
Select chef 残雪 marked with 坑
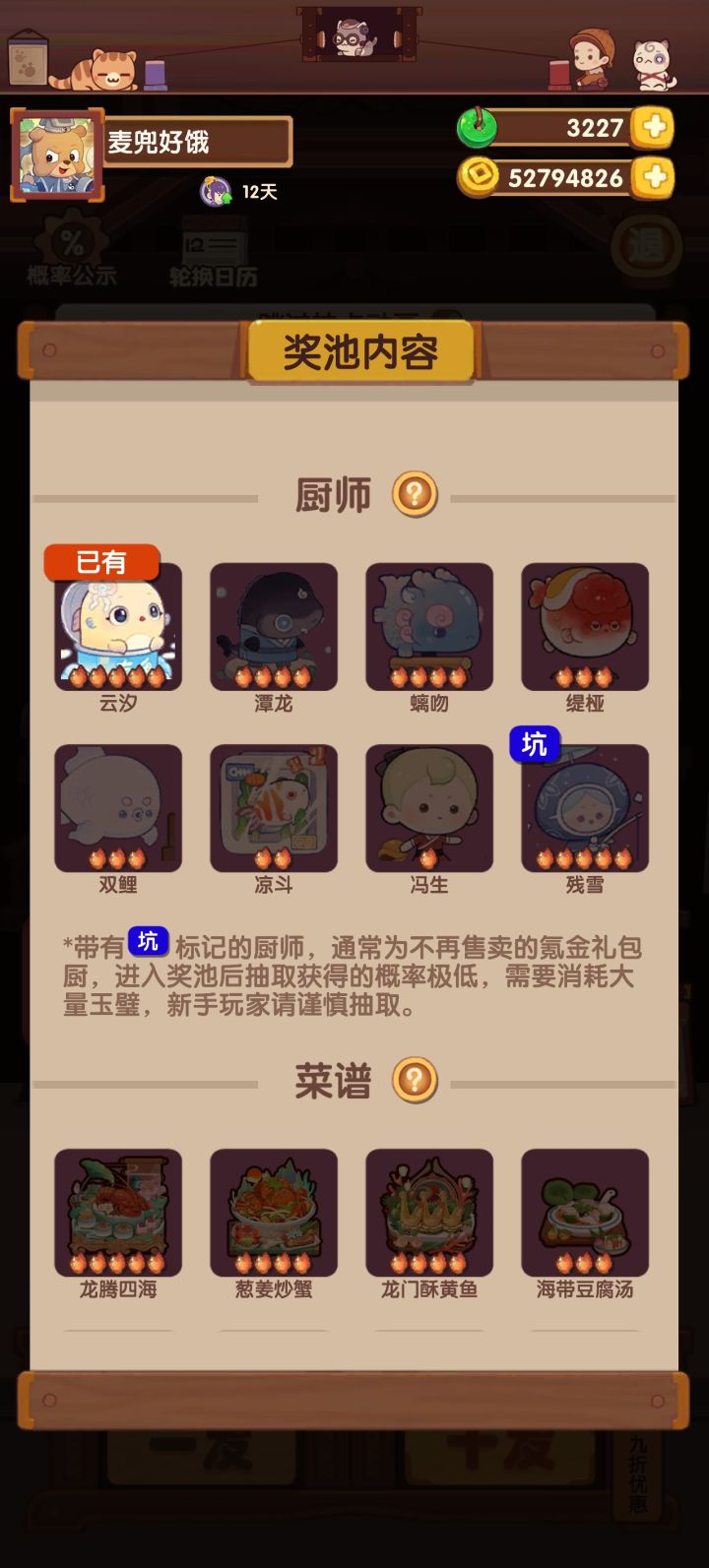pyautogui.click(x=584, y=808)
